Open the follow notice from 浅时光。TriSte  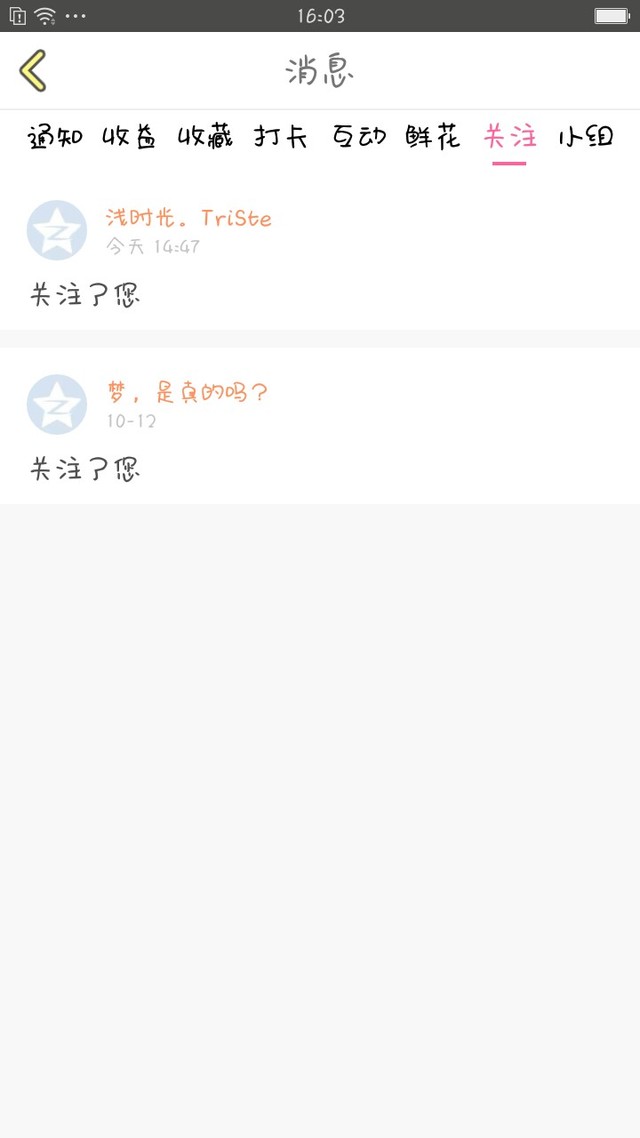tap(320, 254)
